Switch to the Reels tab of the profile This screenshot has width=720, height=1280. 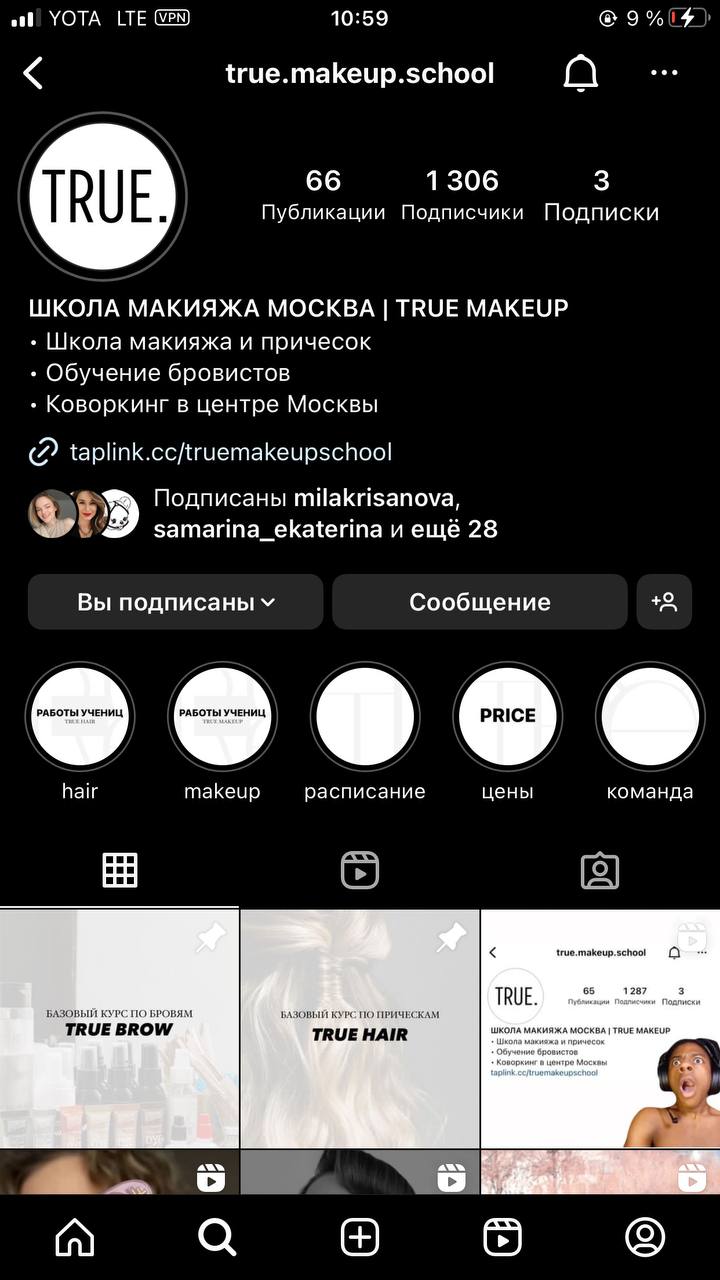(360, 871)
